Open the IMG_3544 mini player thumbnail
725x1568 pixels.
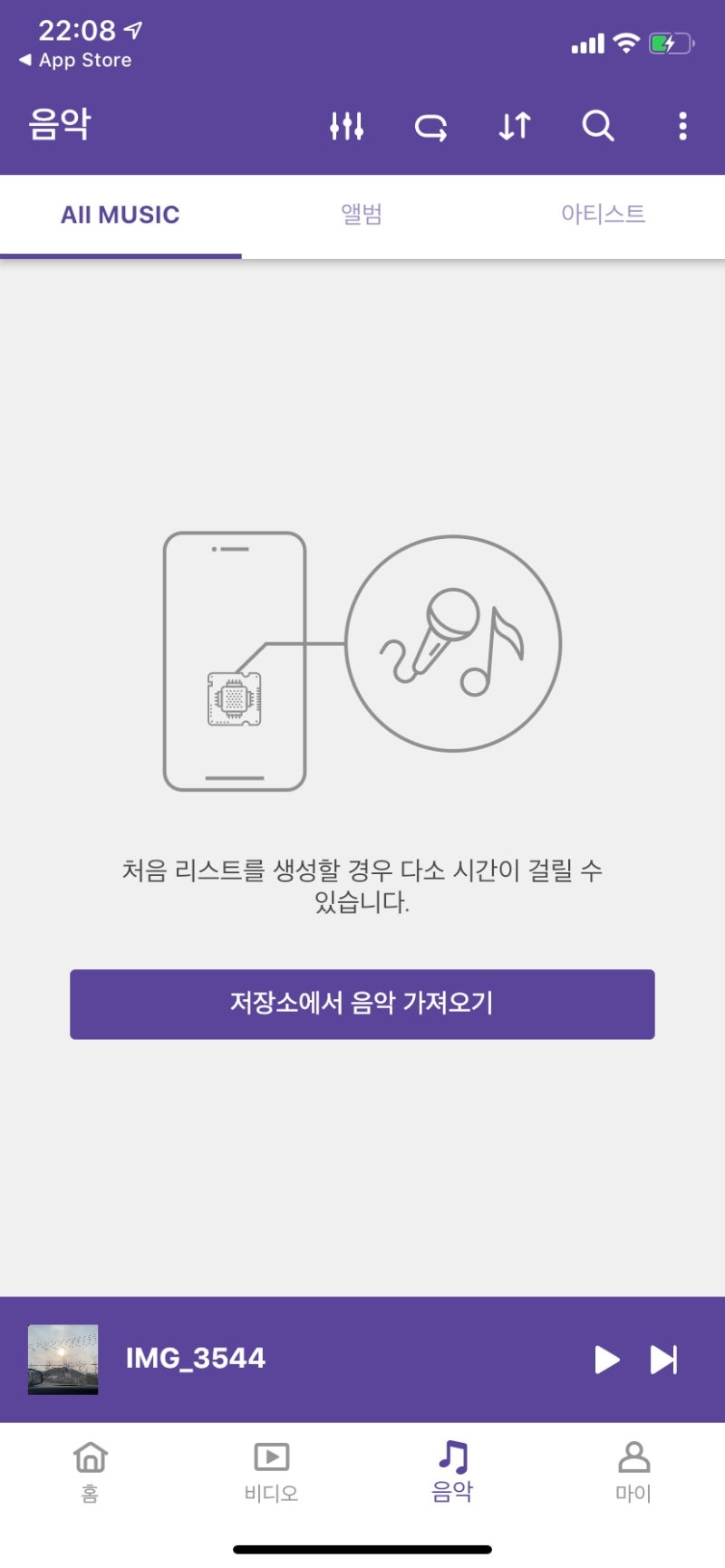pyautogui.click(x=63, y=1359)
